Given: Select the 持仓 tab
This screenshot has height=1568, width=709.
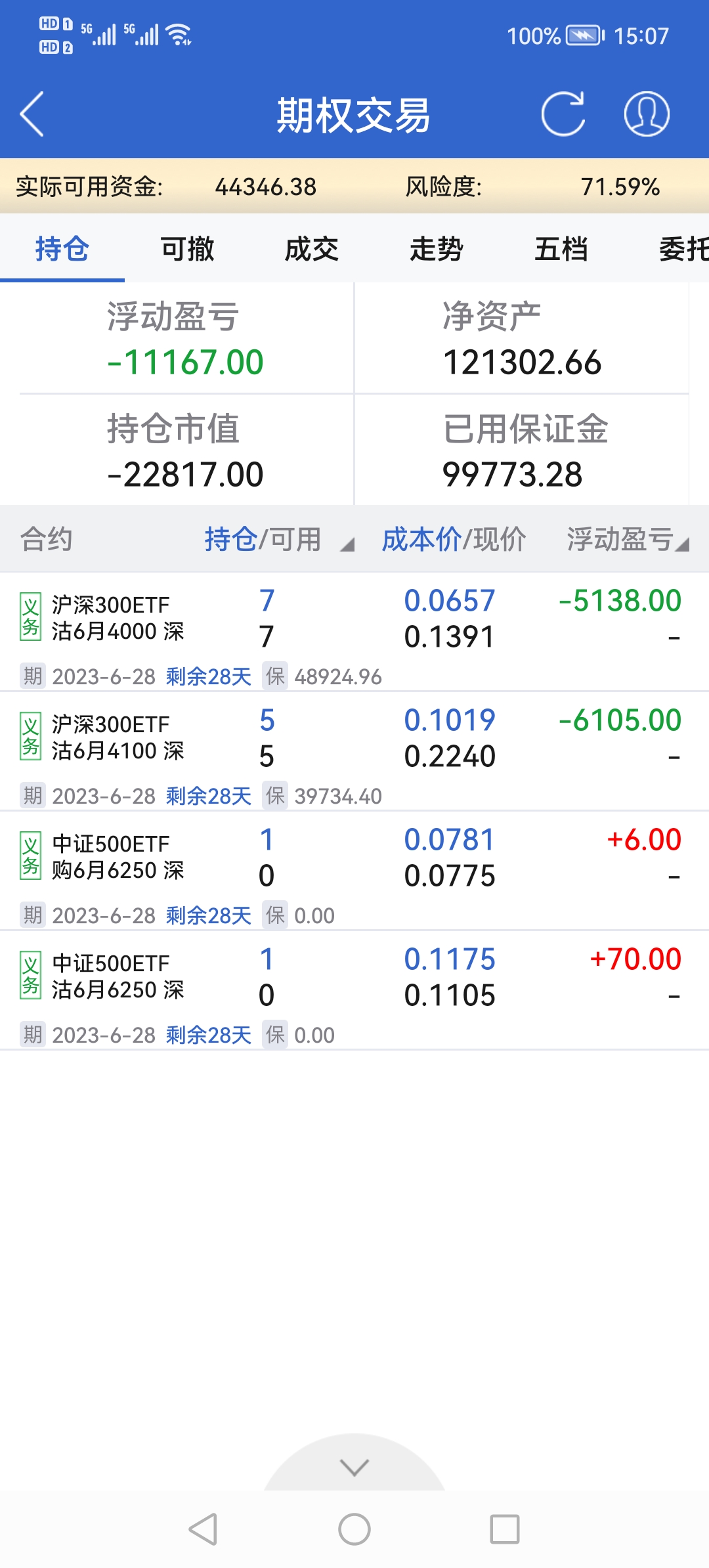Looking at the screenshot, I should 62,250.
